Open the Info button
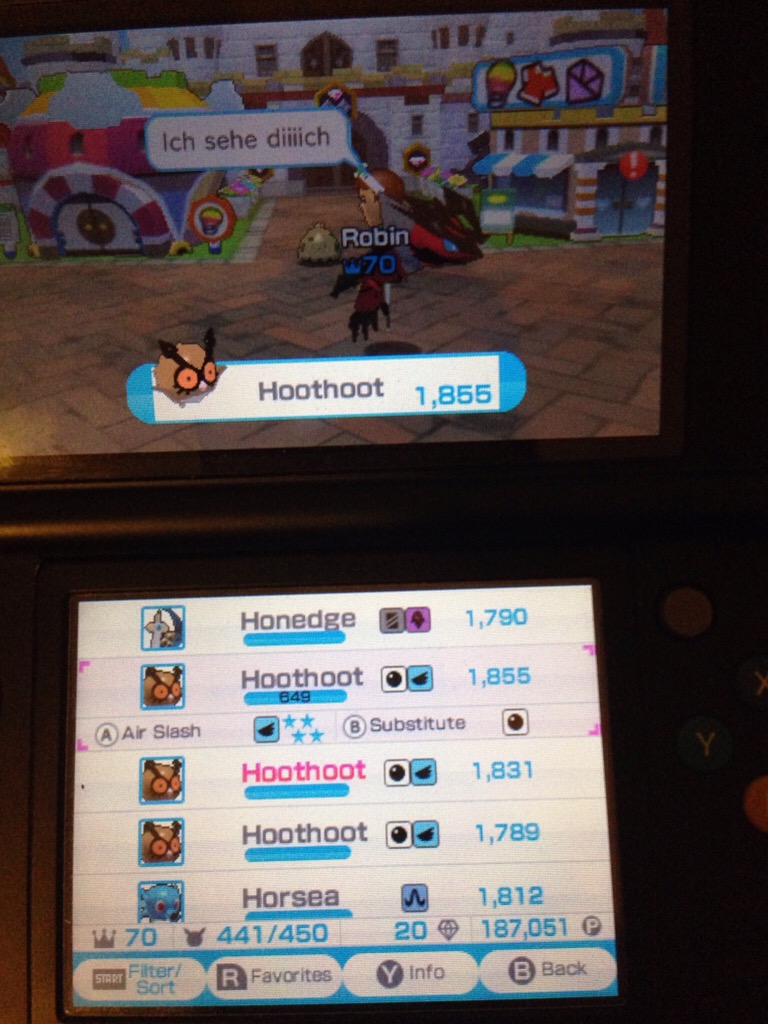The width and height of the screenshot is (768, 1024). pos(411,972)
